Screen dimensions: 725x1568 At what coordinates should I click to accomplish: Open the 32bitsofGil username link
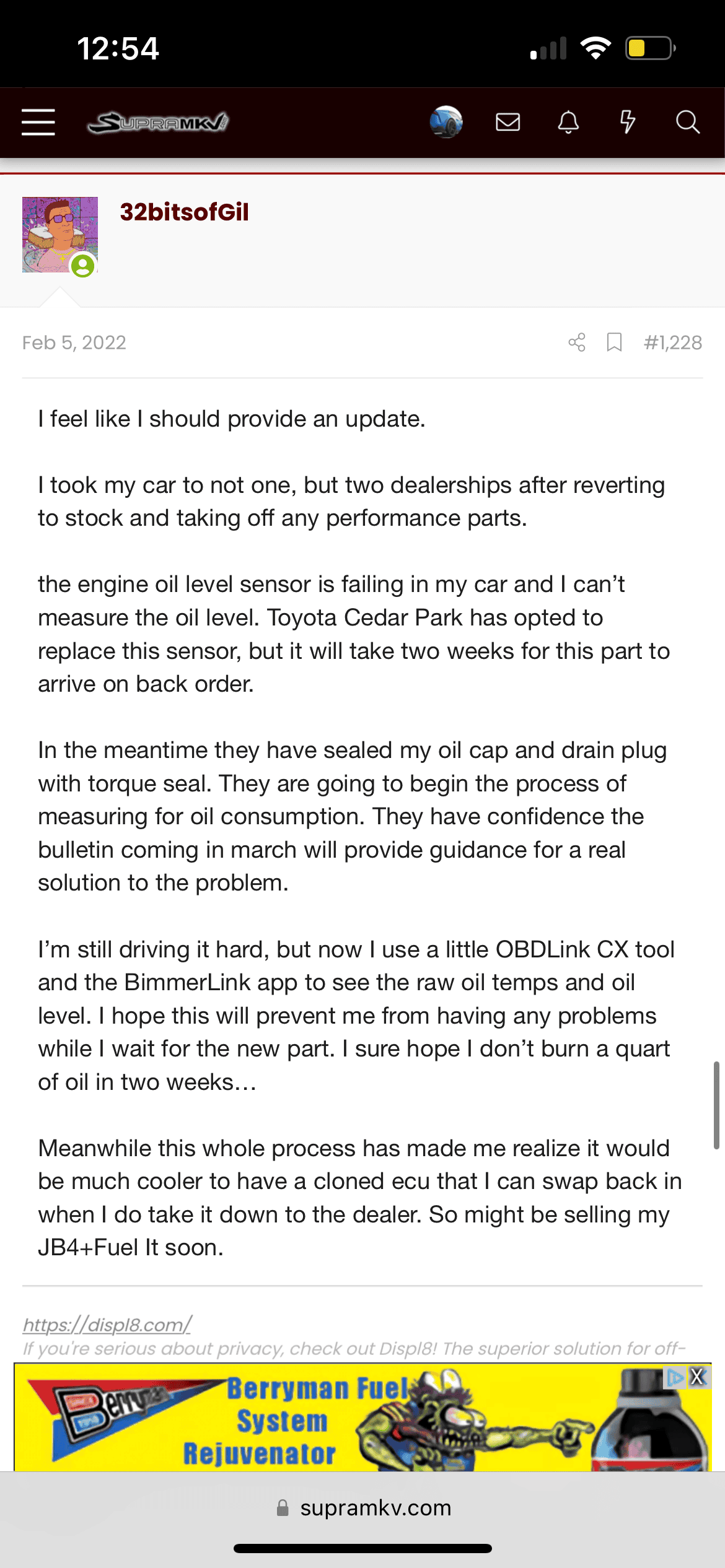tap(184, 212)
